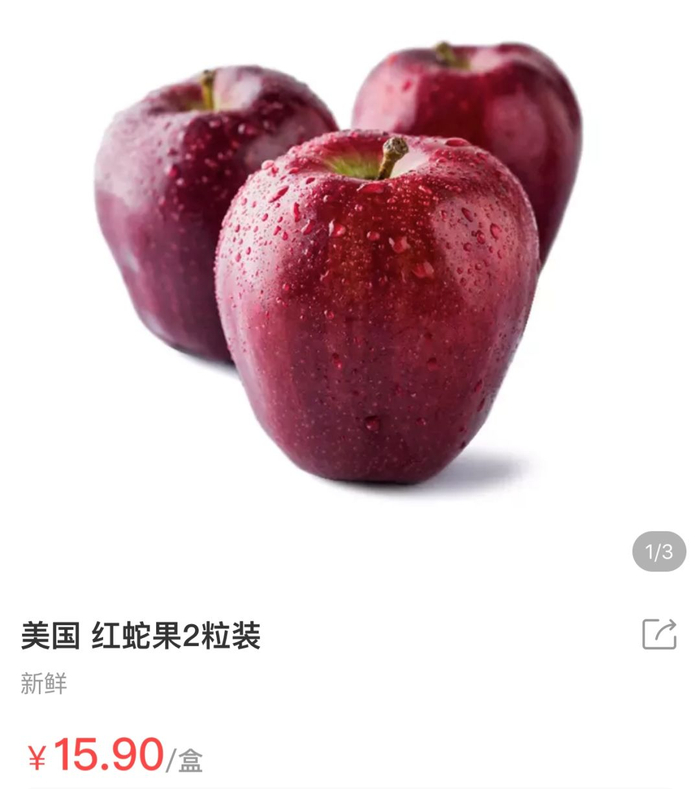Share the 红蛇果2粒装 product

[x=659, y=634]
